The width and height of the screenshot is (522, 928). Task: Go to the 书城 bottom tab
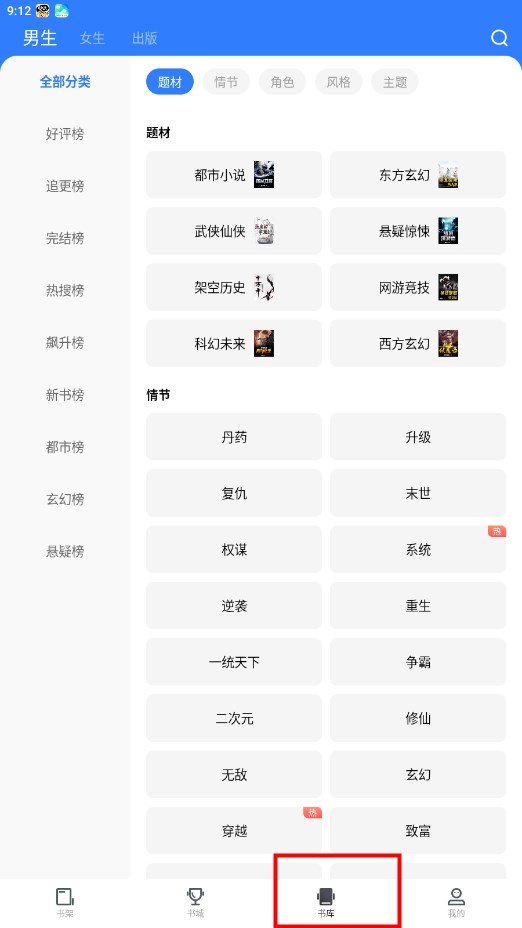click(x=195, y=902)
